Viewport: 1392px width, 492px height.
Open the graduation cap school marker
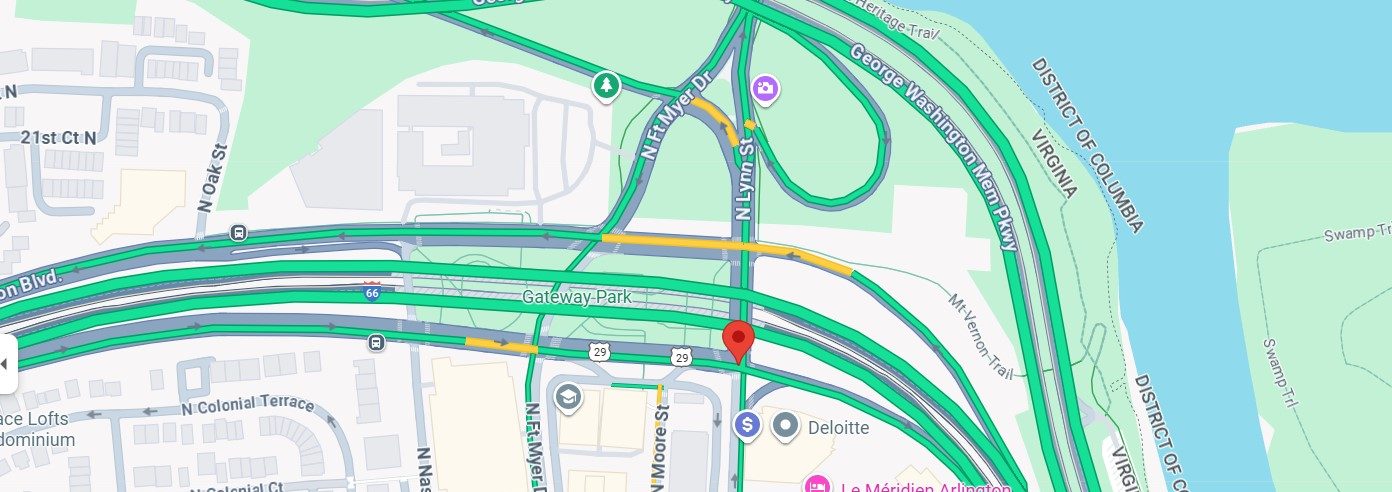click(x=568, y=397)
